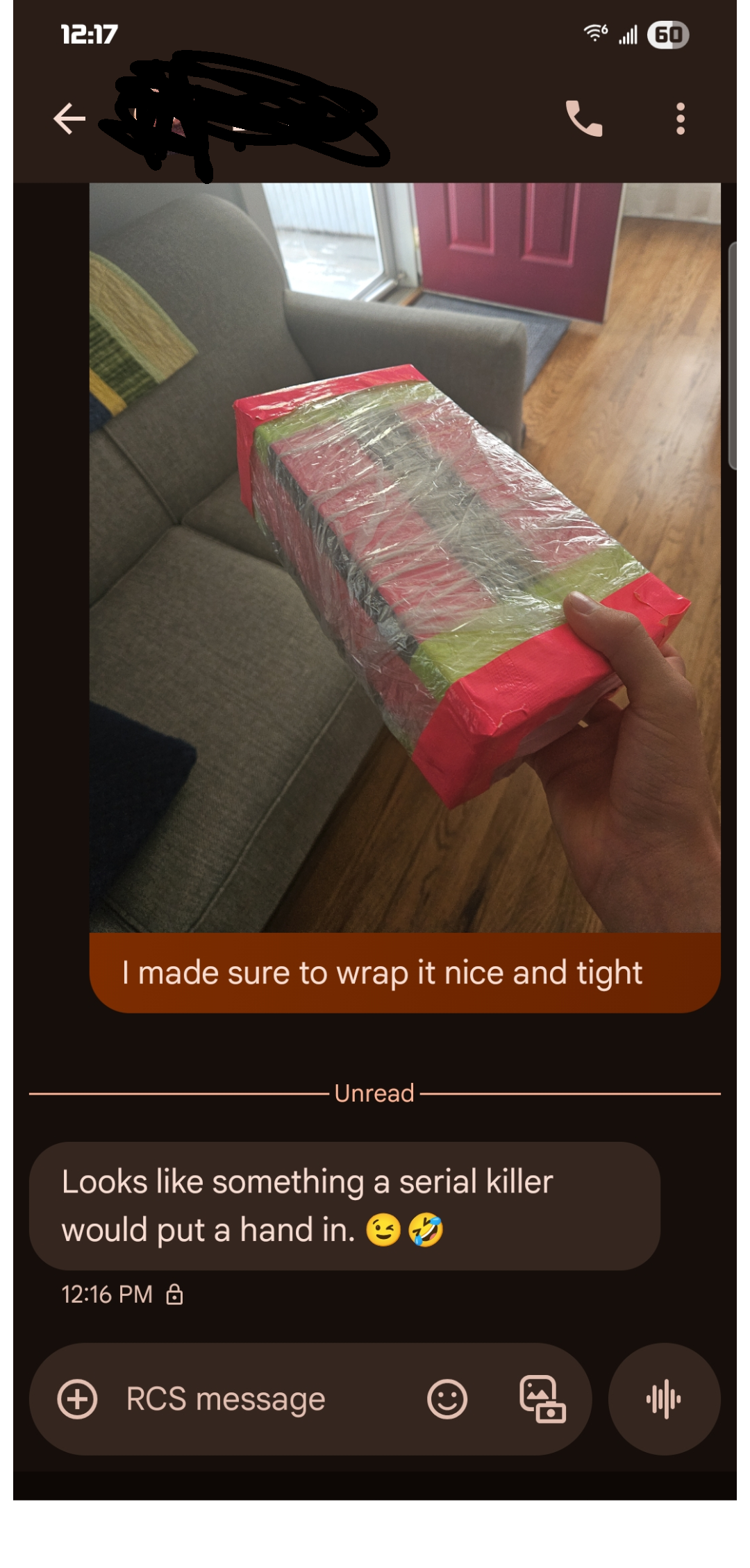The width and height of the screenshot is (750, 1568).
Task: Record a voice message
Action: [x=664, y=1399]
